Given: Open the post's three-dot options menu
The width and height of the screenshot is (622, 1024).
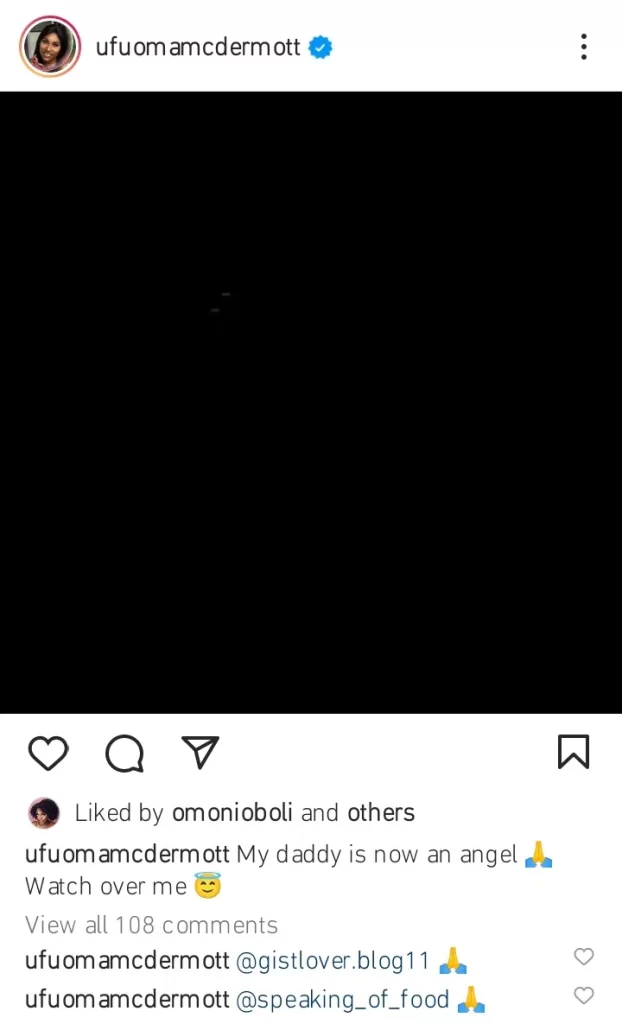Looking at the screenshot, I should click(x=583, y=47).
